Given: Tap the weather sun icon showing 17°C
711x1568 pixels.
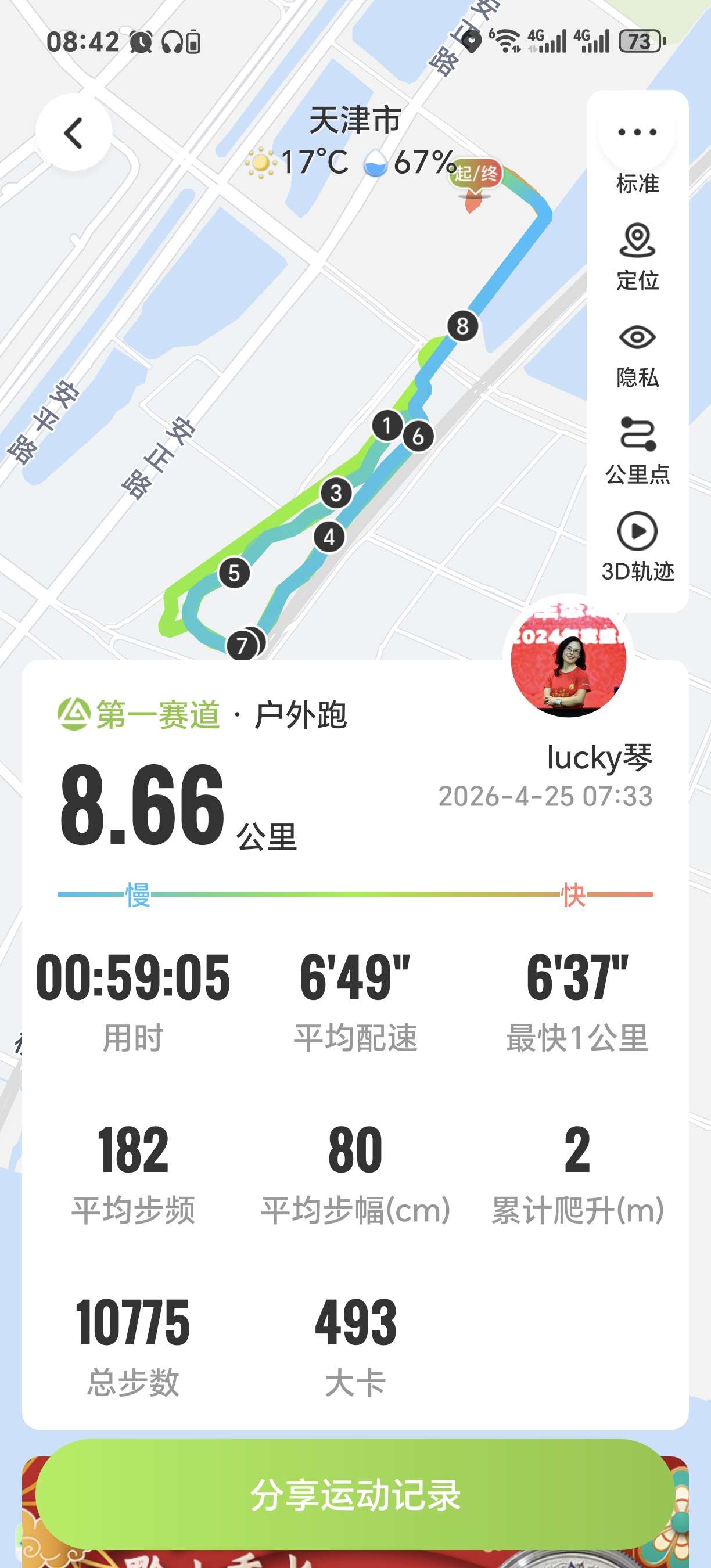Looking at the screenshot, I should (261, 163).
